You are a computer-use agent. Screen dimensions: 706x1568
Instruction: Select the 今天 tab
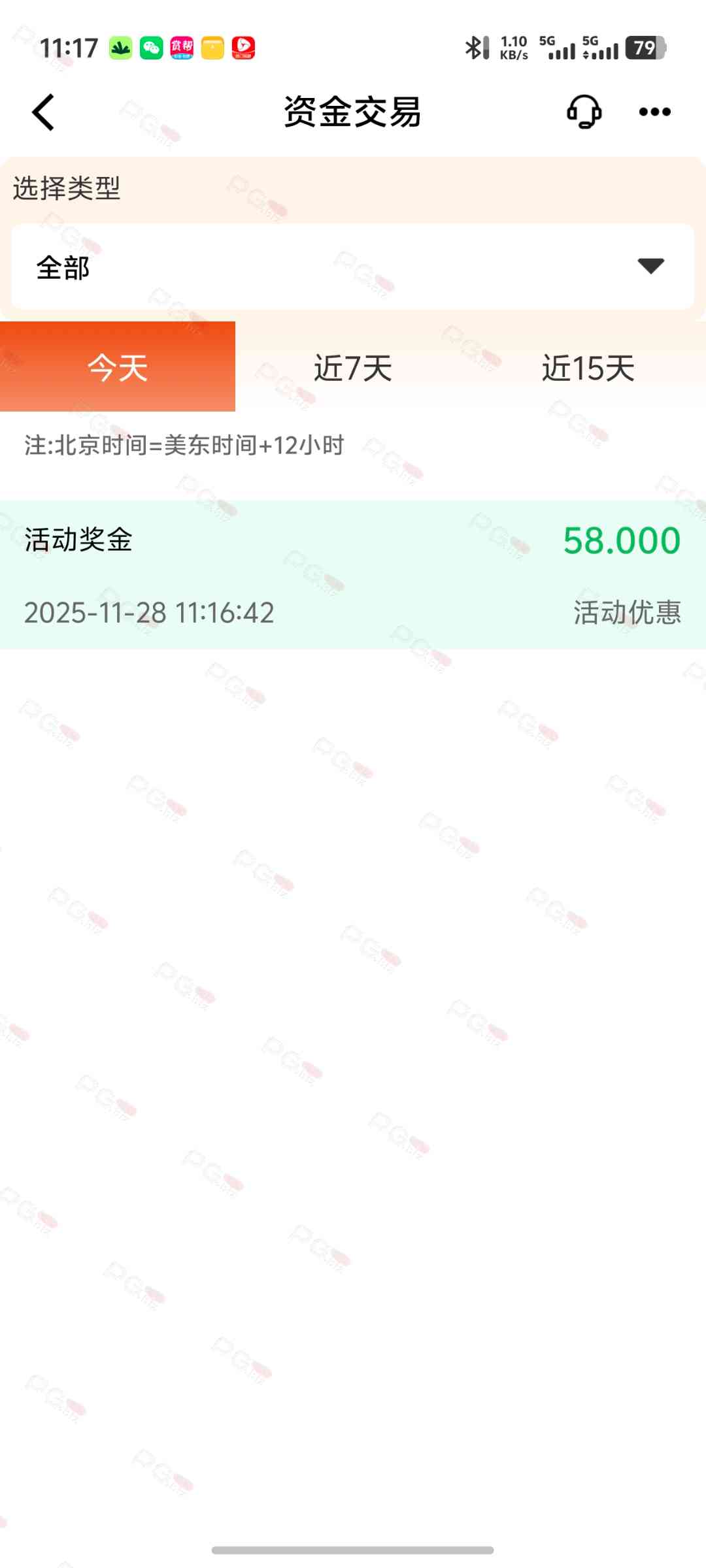118,367
